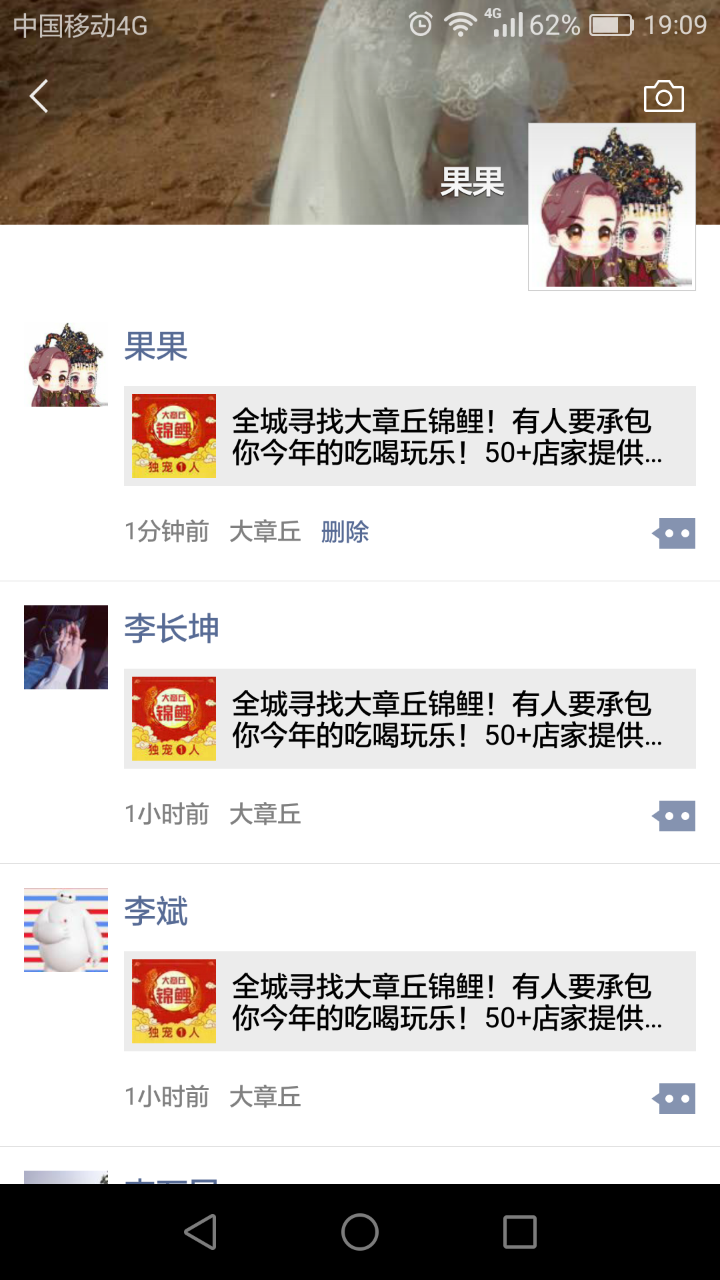Open the camera to post a moment
The height and width of the screenshot is (1280, 720).
coord(663,97)
